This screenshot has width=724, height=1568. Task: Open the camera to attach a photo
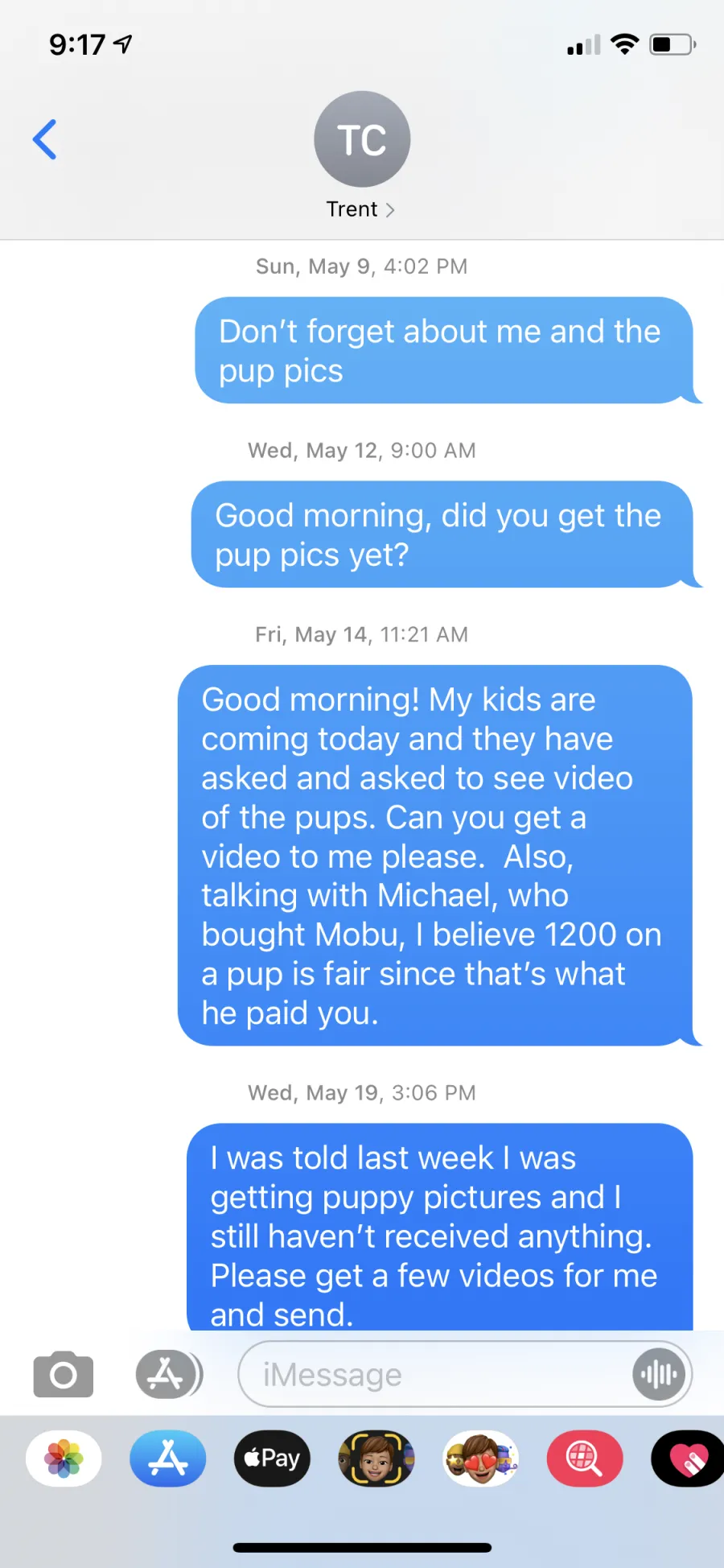point(64,1374)
